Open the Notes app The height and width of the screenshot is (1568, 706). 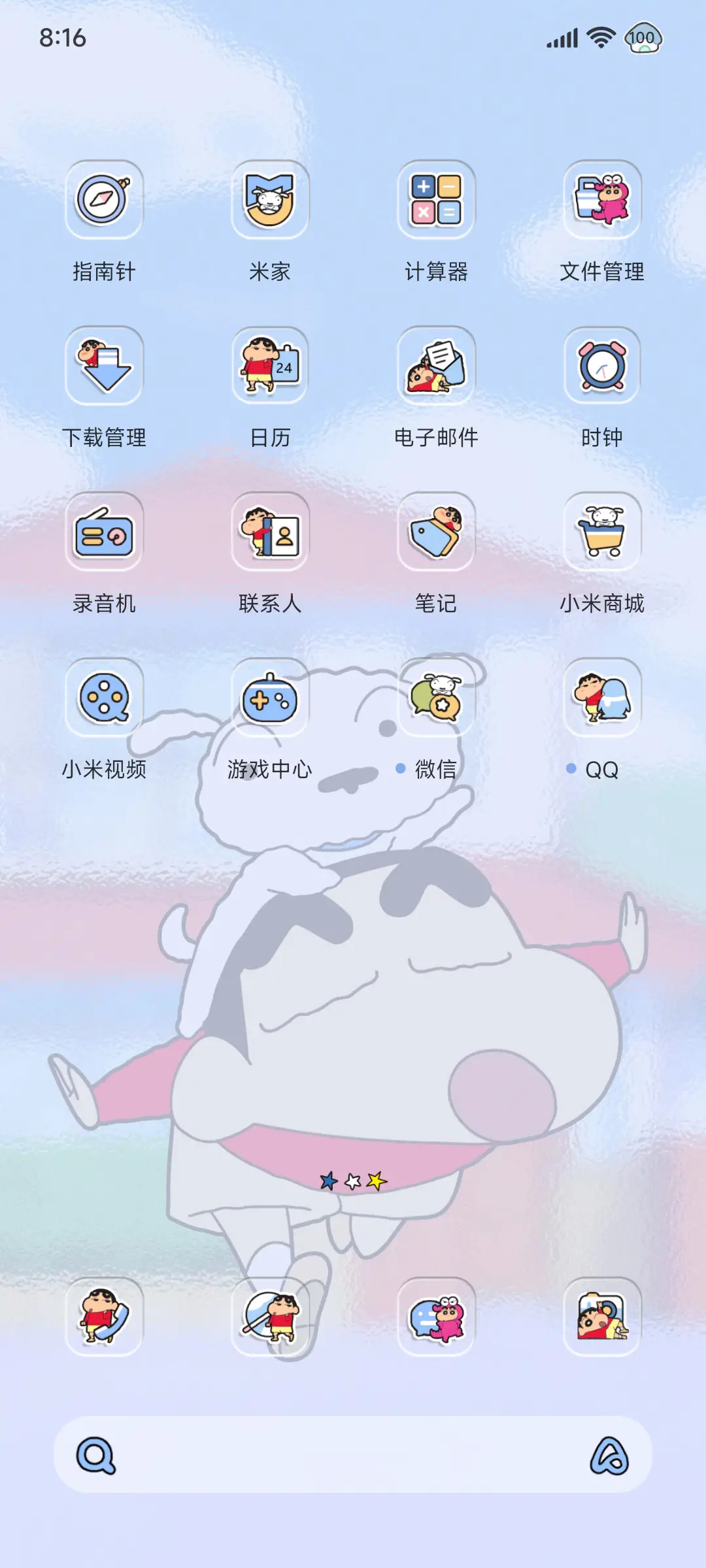437,532
